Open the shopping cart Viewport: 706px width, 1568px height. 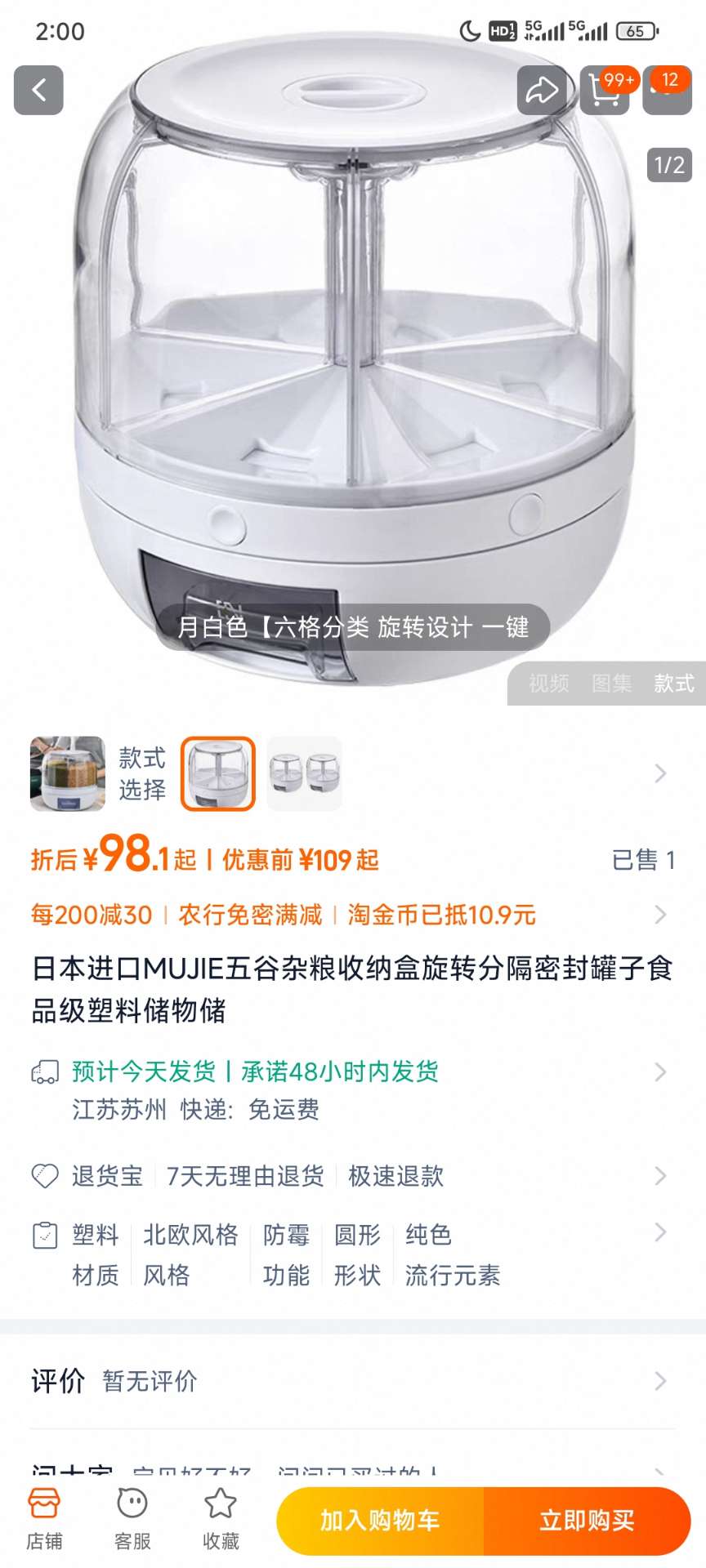tap(605, 90)
